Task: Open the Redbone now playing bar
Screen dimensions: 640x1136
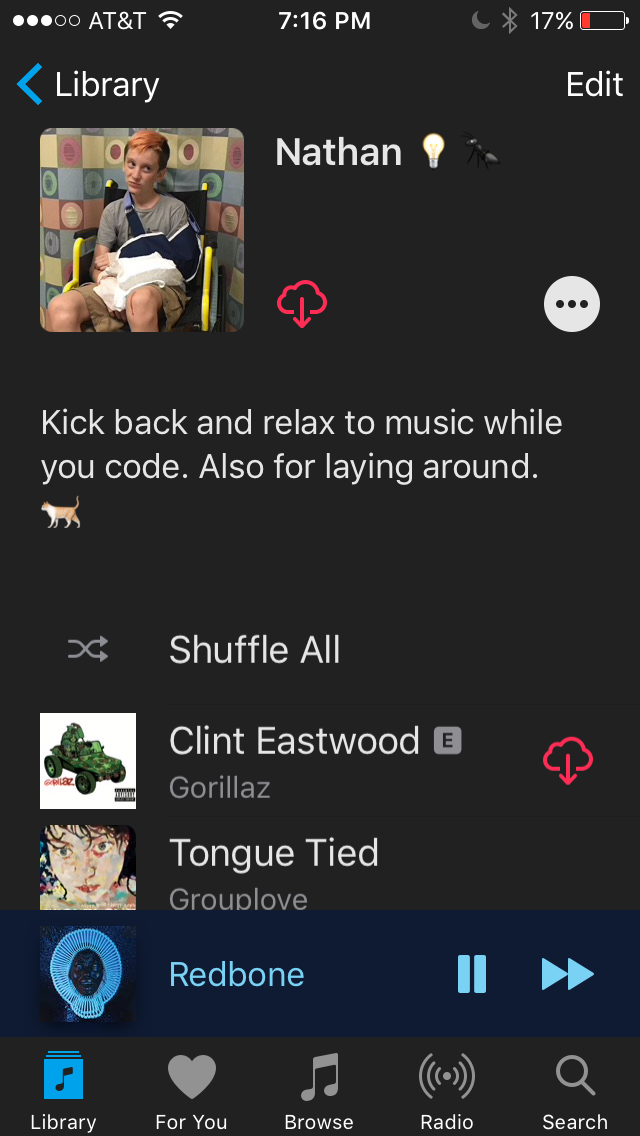Action: click(x=236, y=974)
